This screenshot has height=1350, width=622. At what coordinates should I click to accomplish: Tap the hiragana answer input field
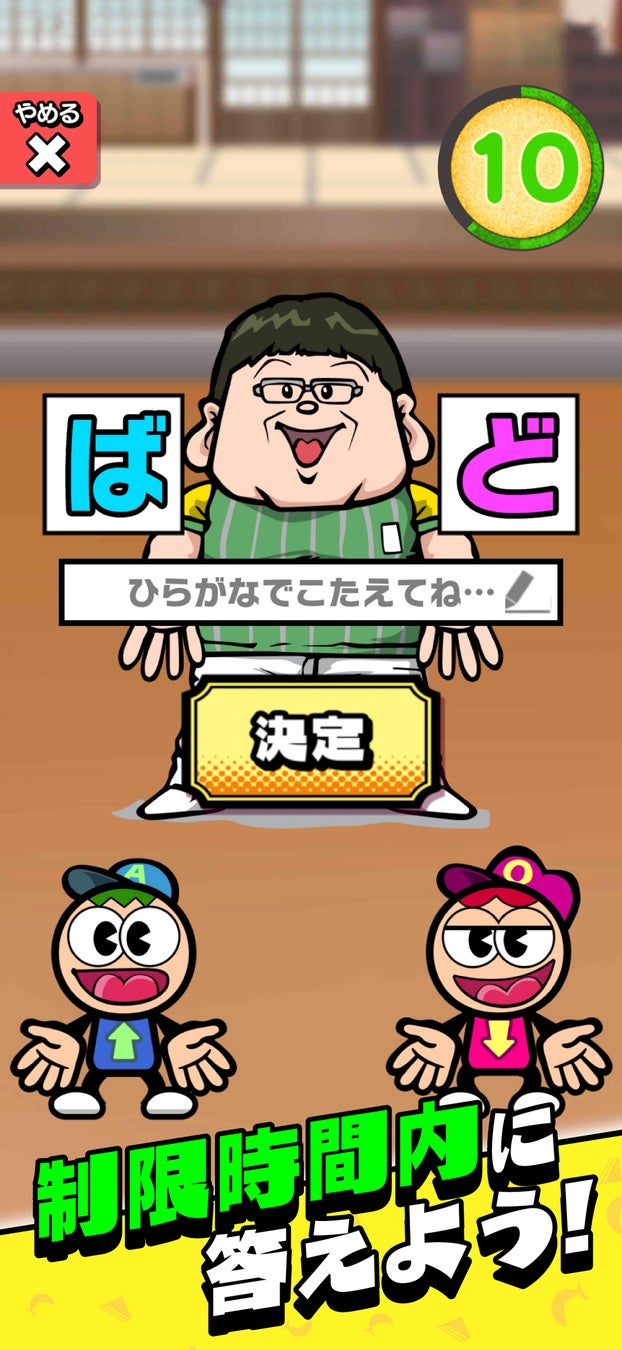click(310, 592)
